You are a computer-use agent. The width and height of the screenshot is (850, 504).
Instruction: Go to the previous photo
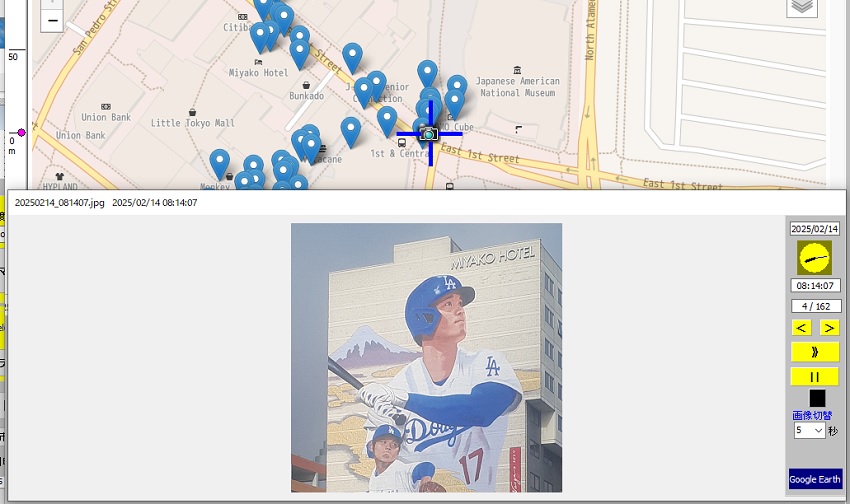coord(802,327)
